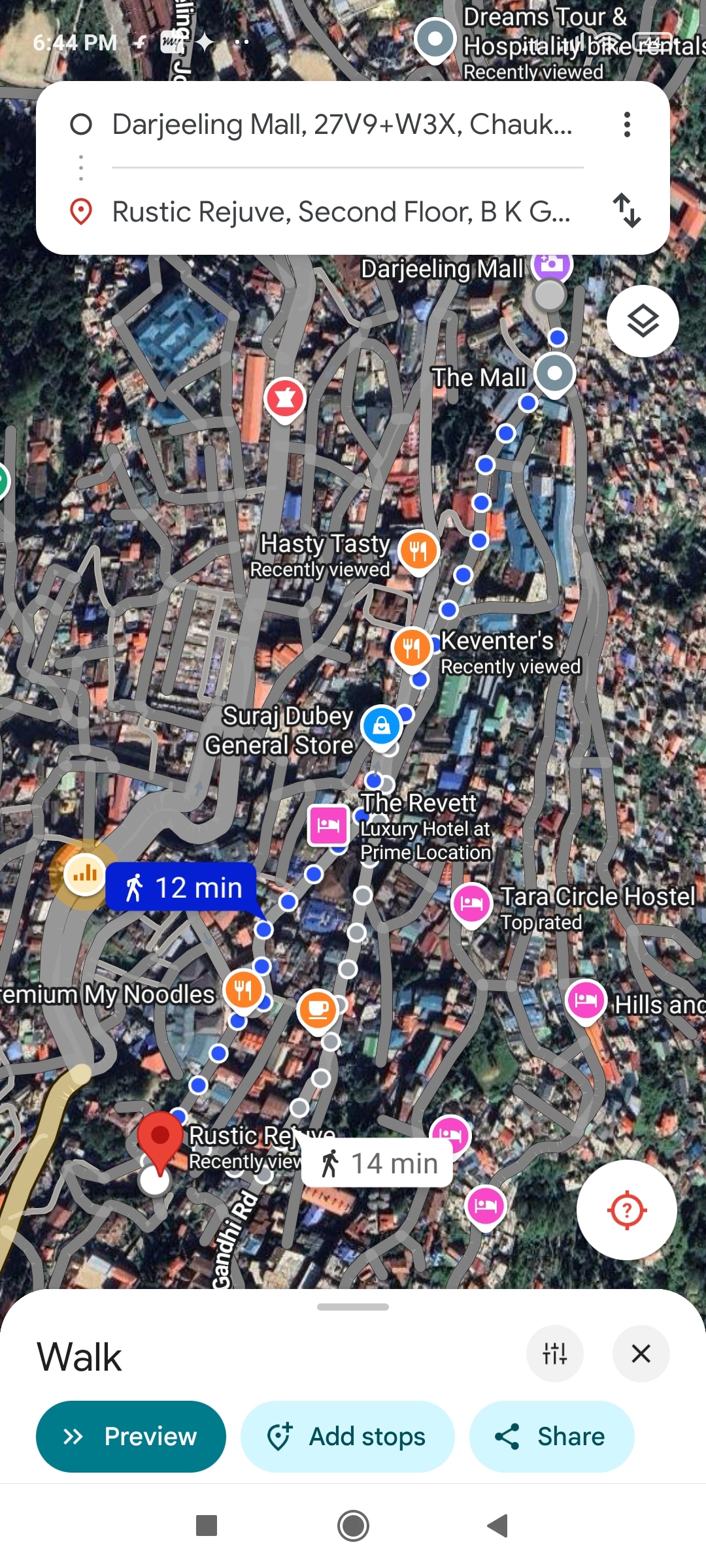The image size is (706, 1568).
Task: Go to home screen via navigation bar
Action: point(353,1526)
